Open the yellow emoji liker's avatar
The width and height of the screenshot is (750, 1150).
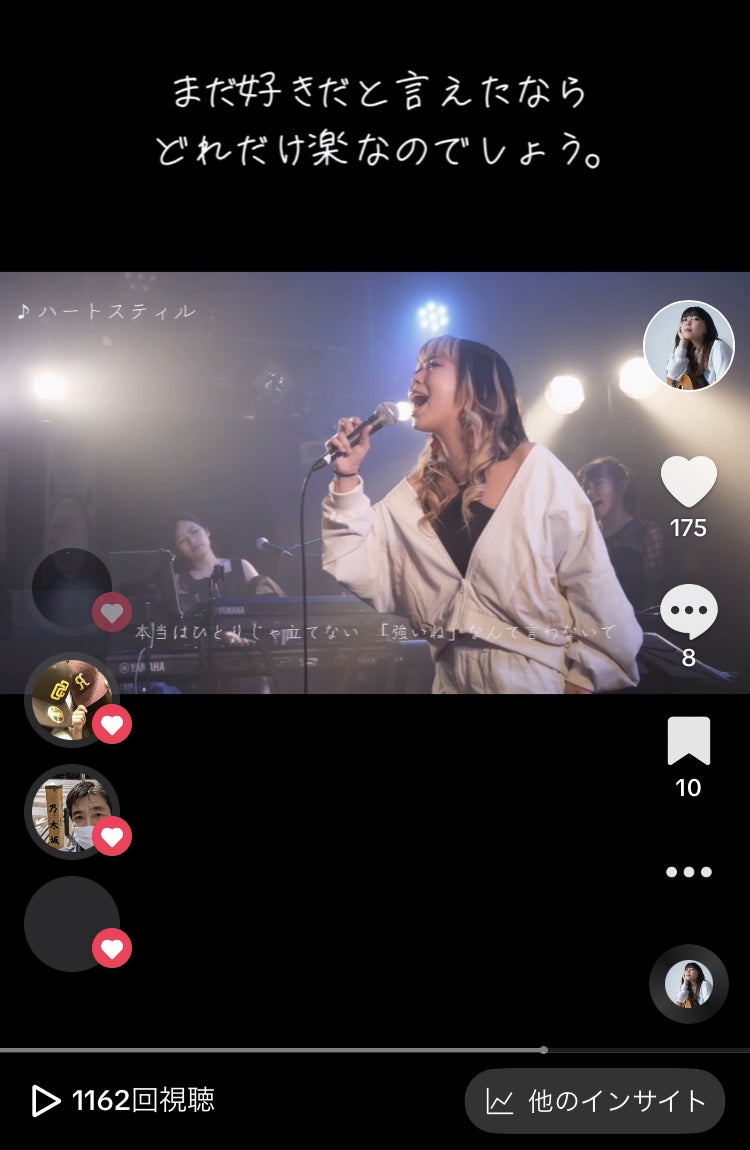[71, 699]
